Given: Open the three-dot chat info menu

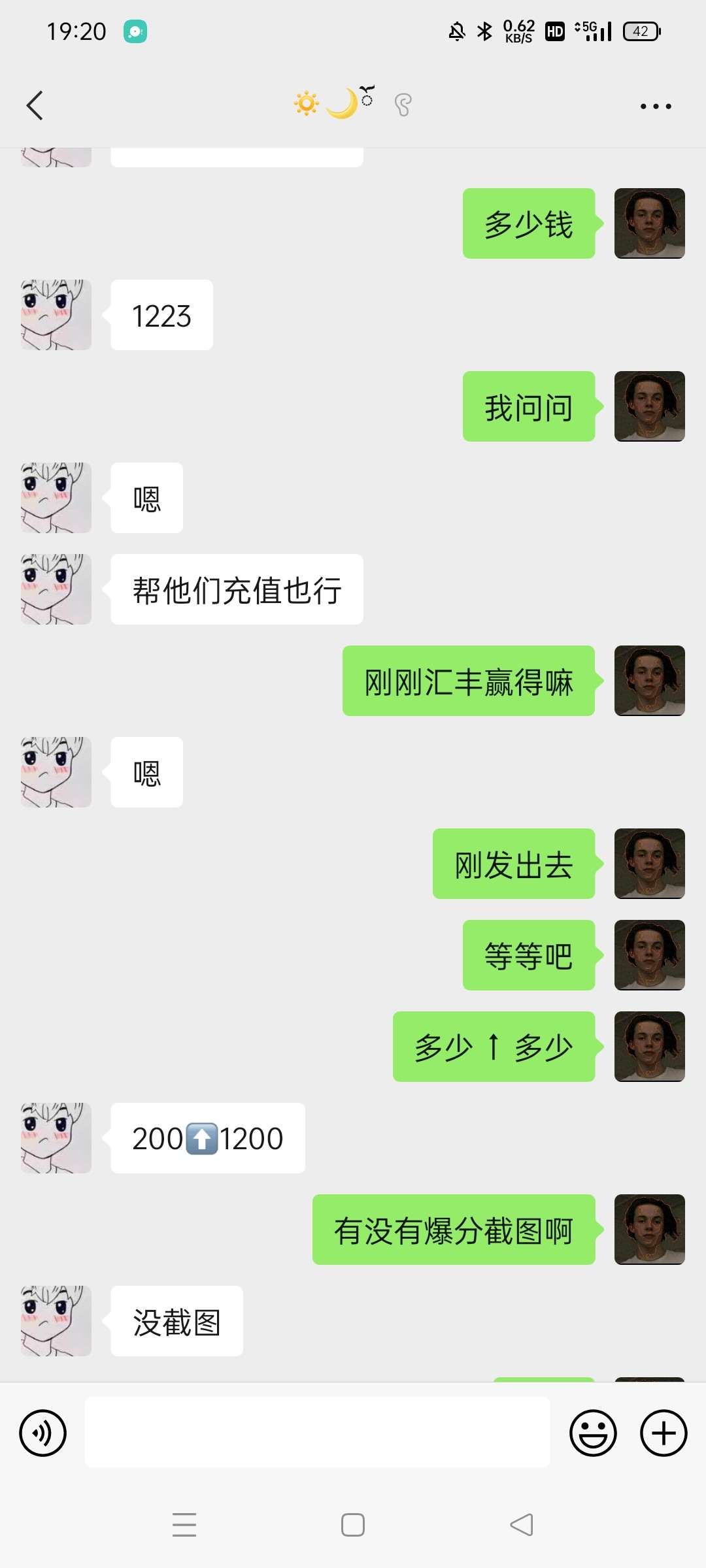Looking at the screenshot, I should 655,106.
